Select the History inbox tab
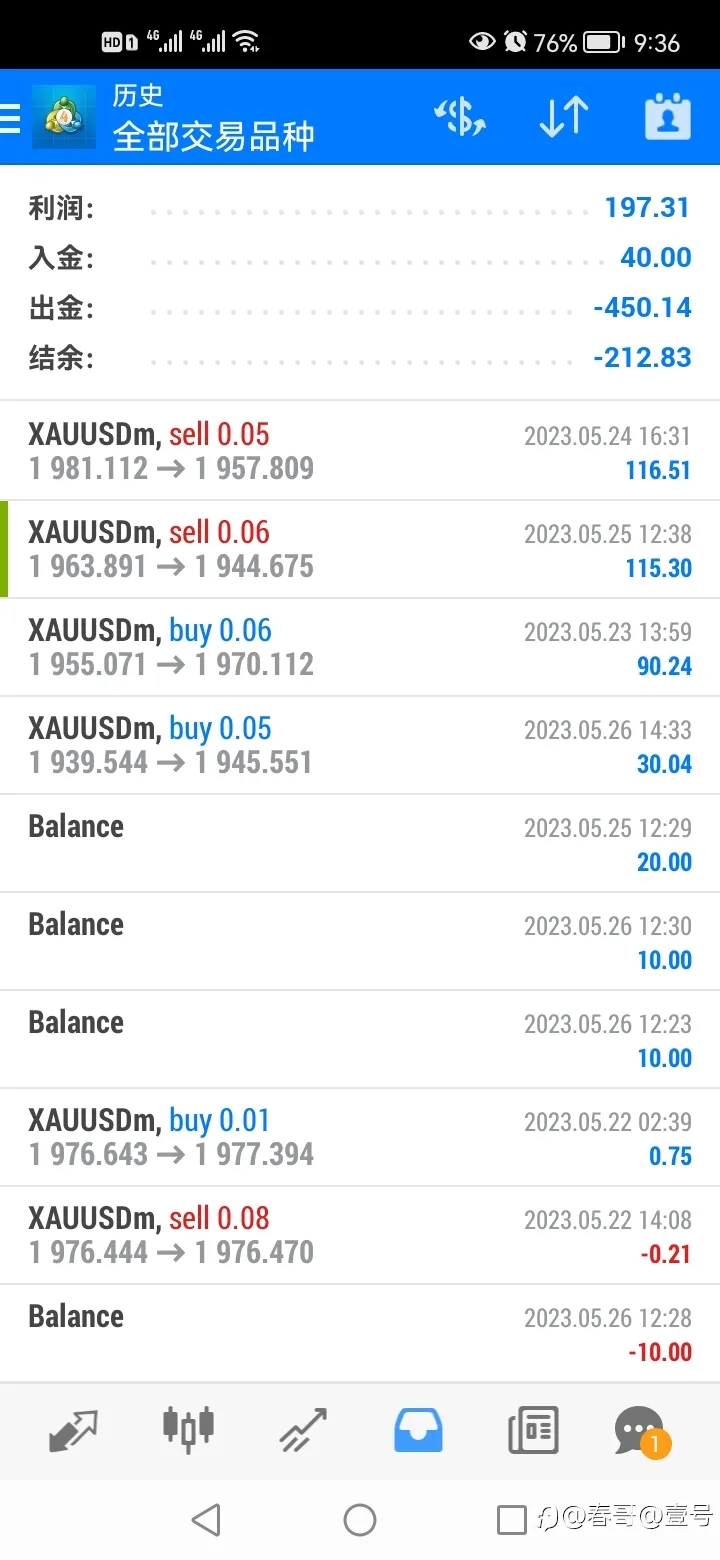 (418, 1430)
